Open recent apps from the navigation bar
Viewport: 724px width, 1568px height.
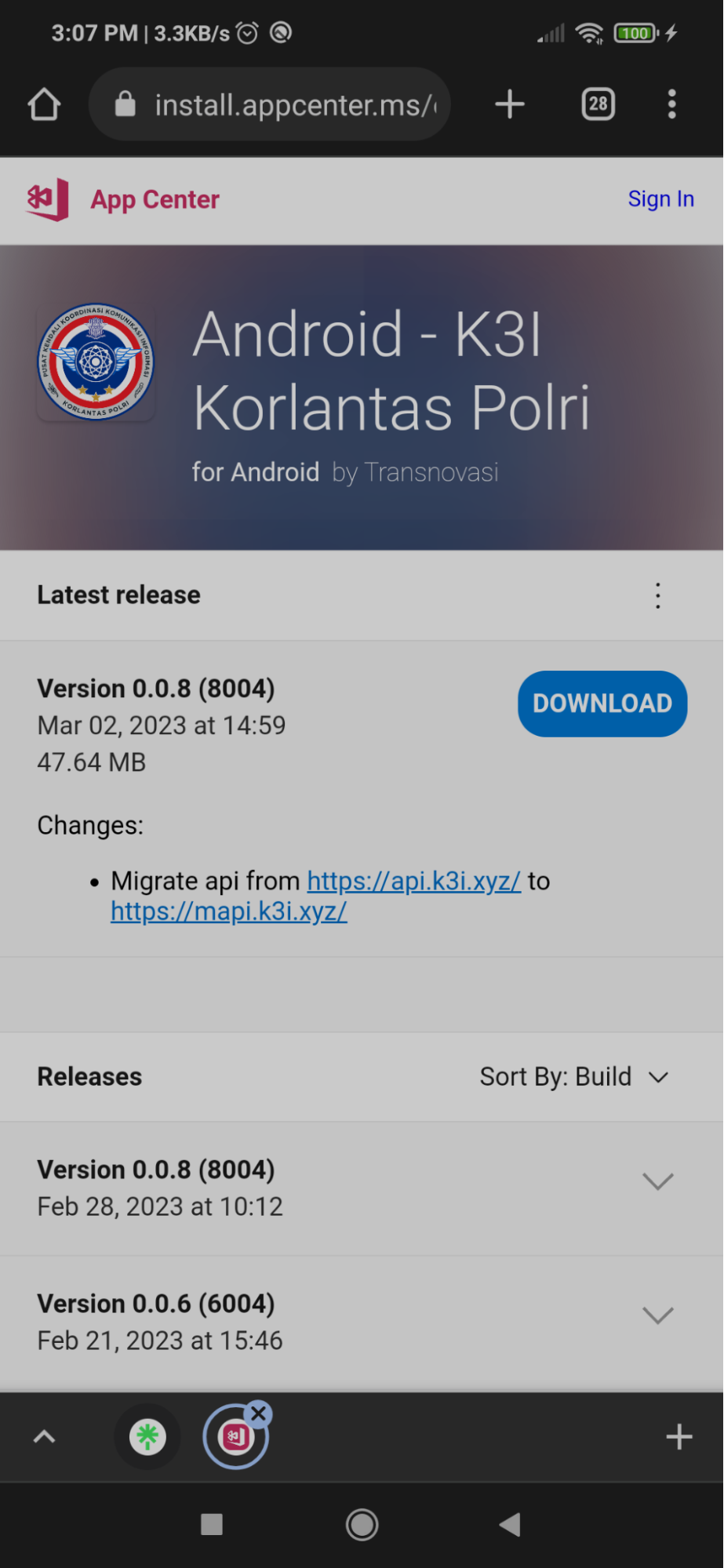212,1525
